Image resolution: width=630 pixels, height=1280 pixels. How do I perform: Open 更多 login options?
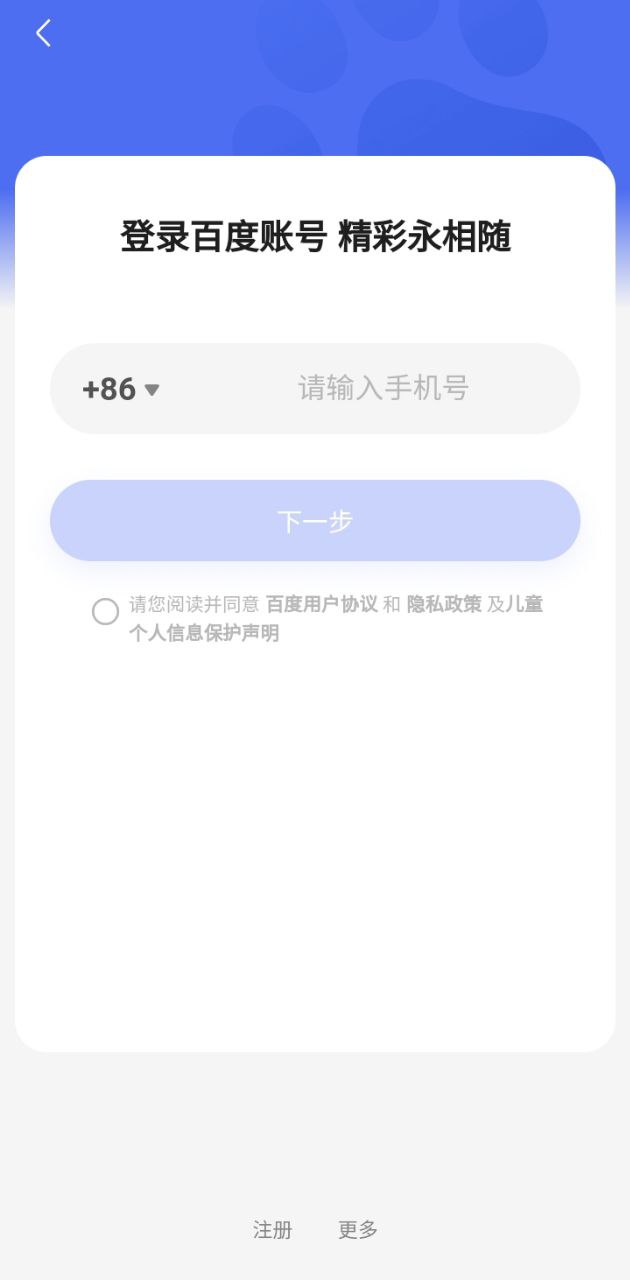(358, 1230)
